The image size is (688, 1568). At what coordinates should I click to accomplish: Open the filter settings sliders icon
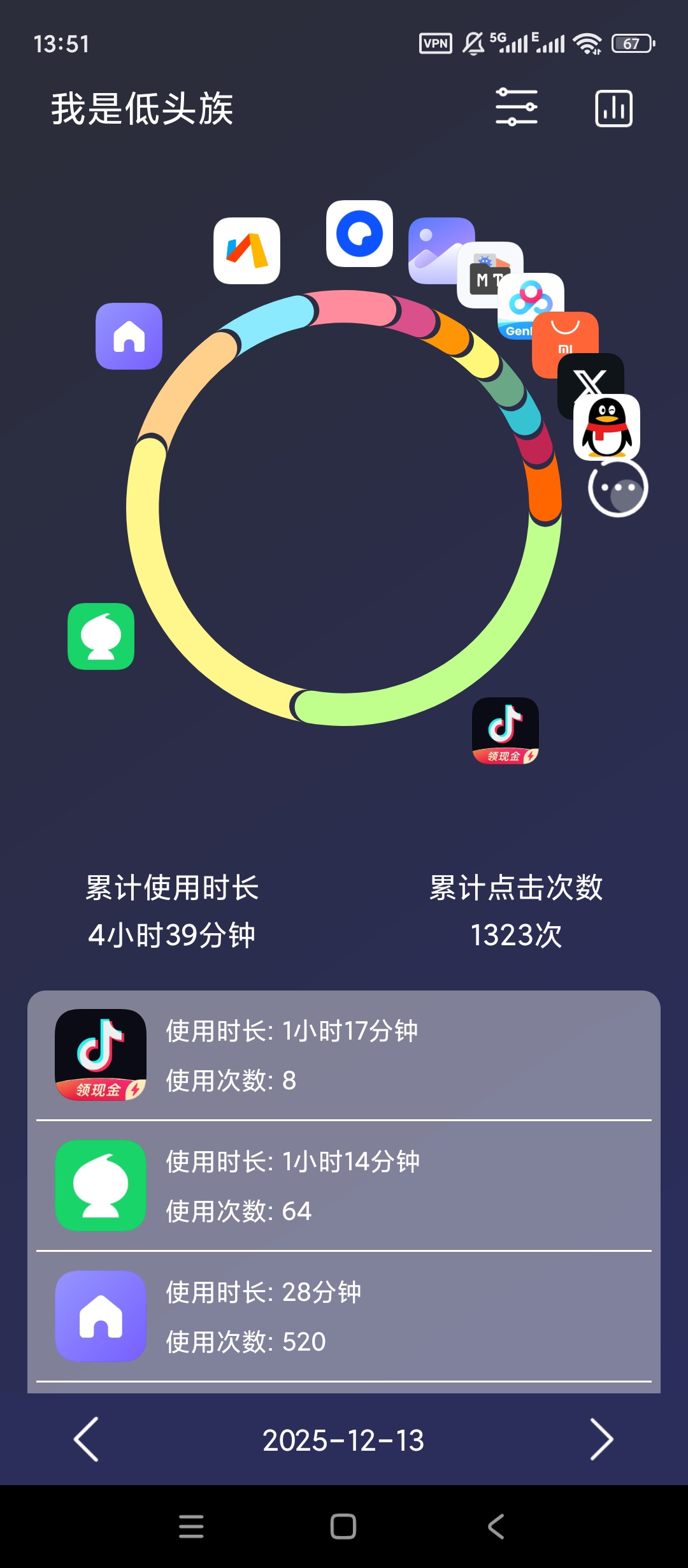click(517, 107)
